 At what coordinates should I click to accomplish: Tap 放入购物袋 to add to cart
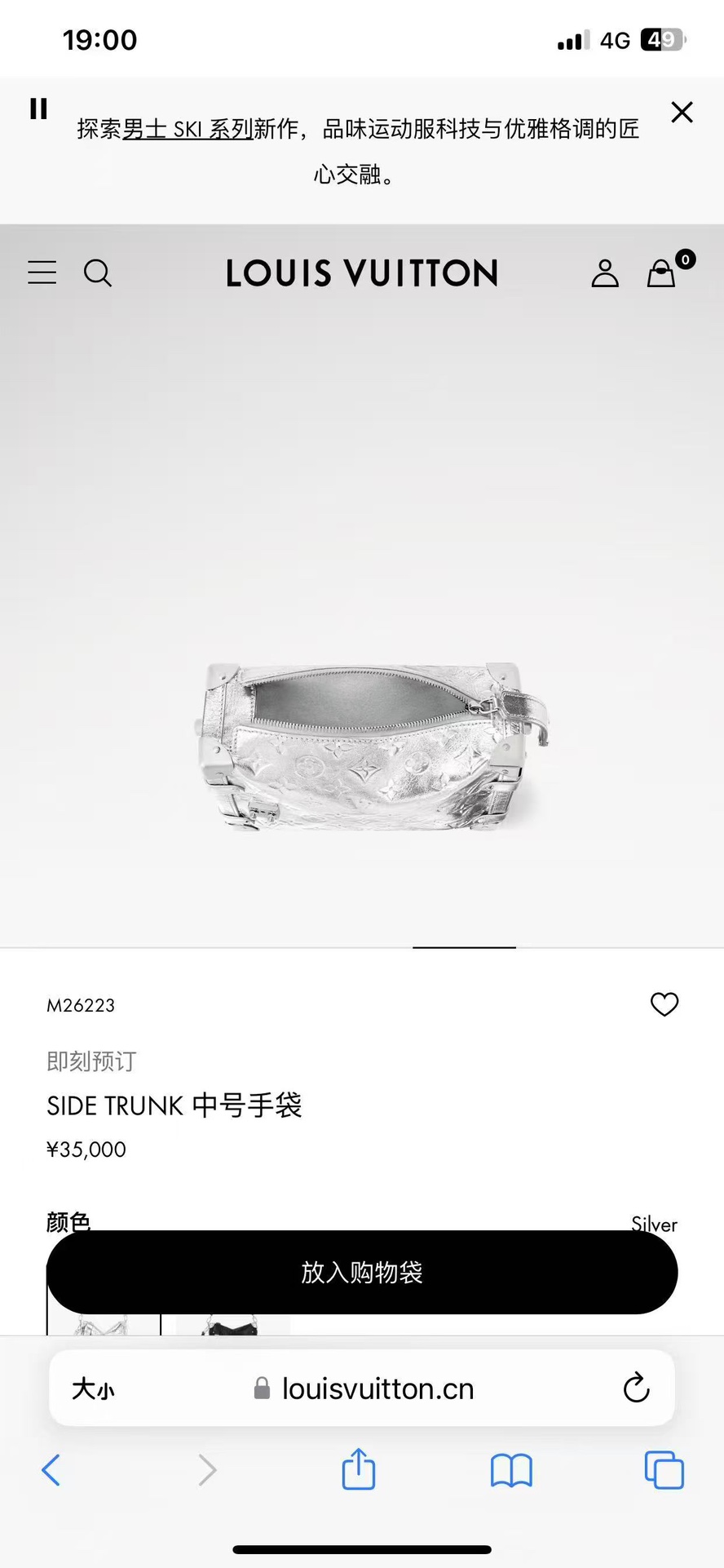pos(362,1273)
